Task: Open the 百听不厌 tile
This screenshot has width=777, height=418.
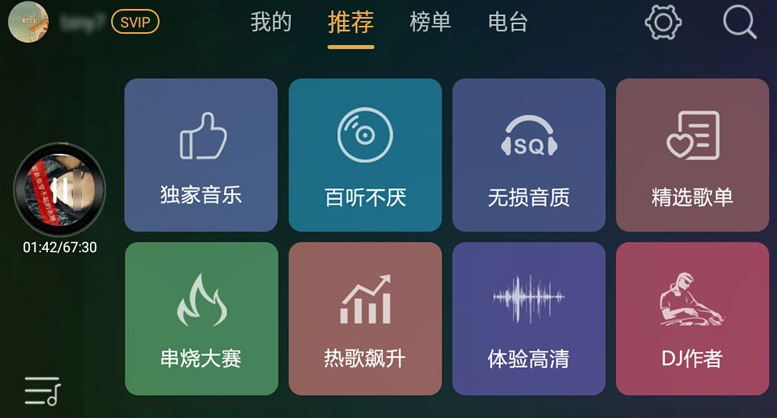Action: [x=365, y=155]
